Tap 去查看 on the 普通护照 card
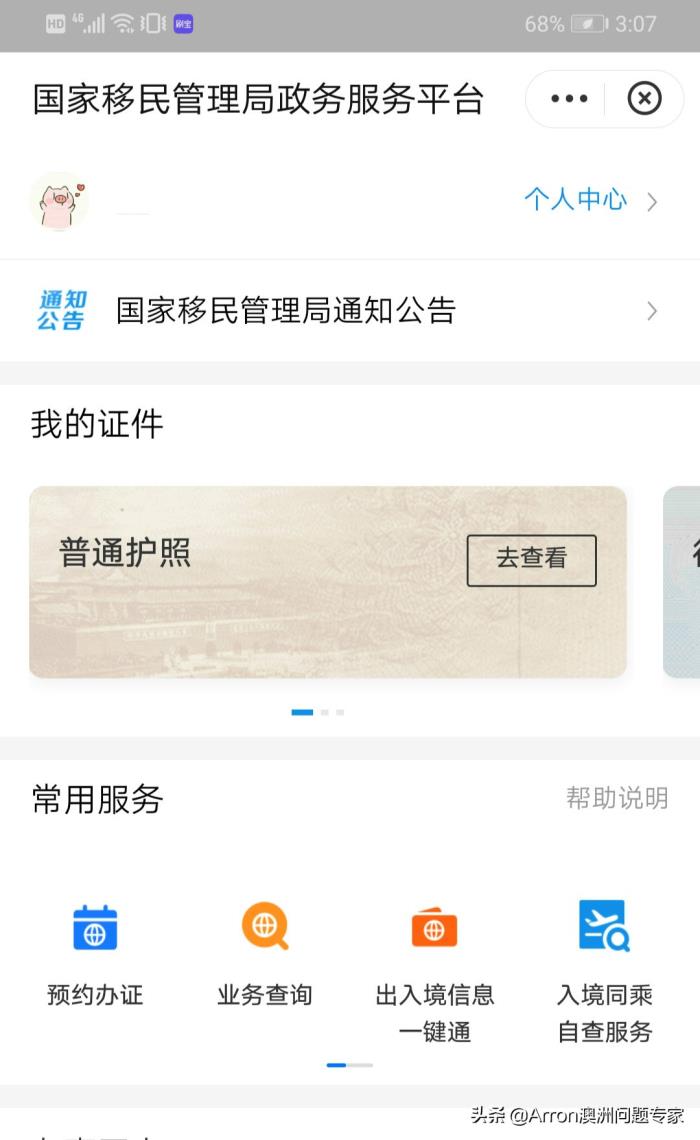This screenshot has width=700, height=1140. (x=531, y=559)
